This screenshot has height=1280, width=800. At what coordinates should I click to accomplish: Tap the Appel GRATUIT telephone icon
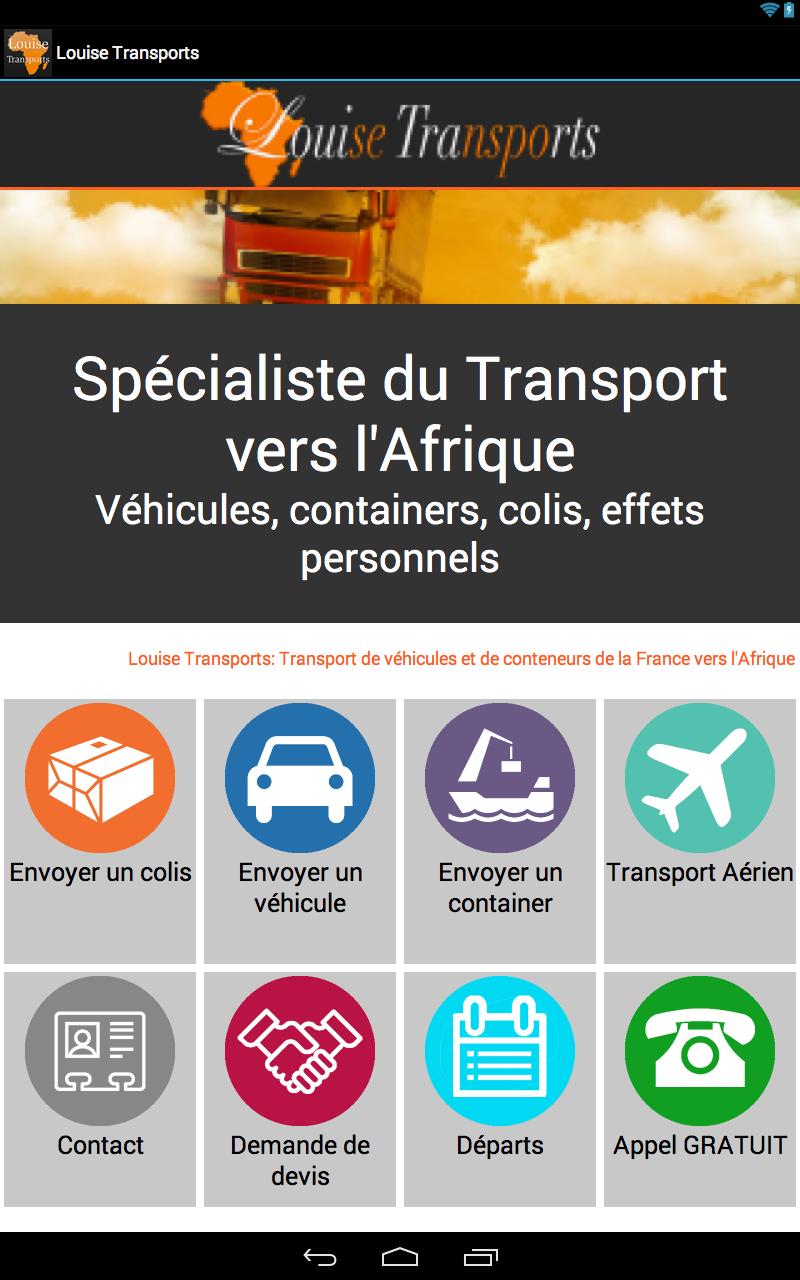point(700,1051)
